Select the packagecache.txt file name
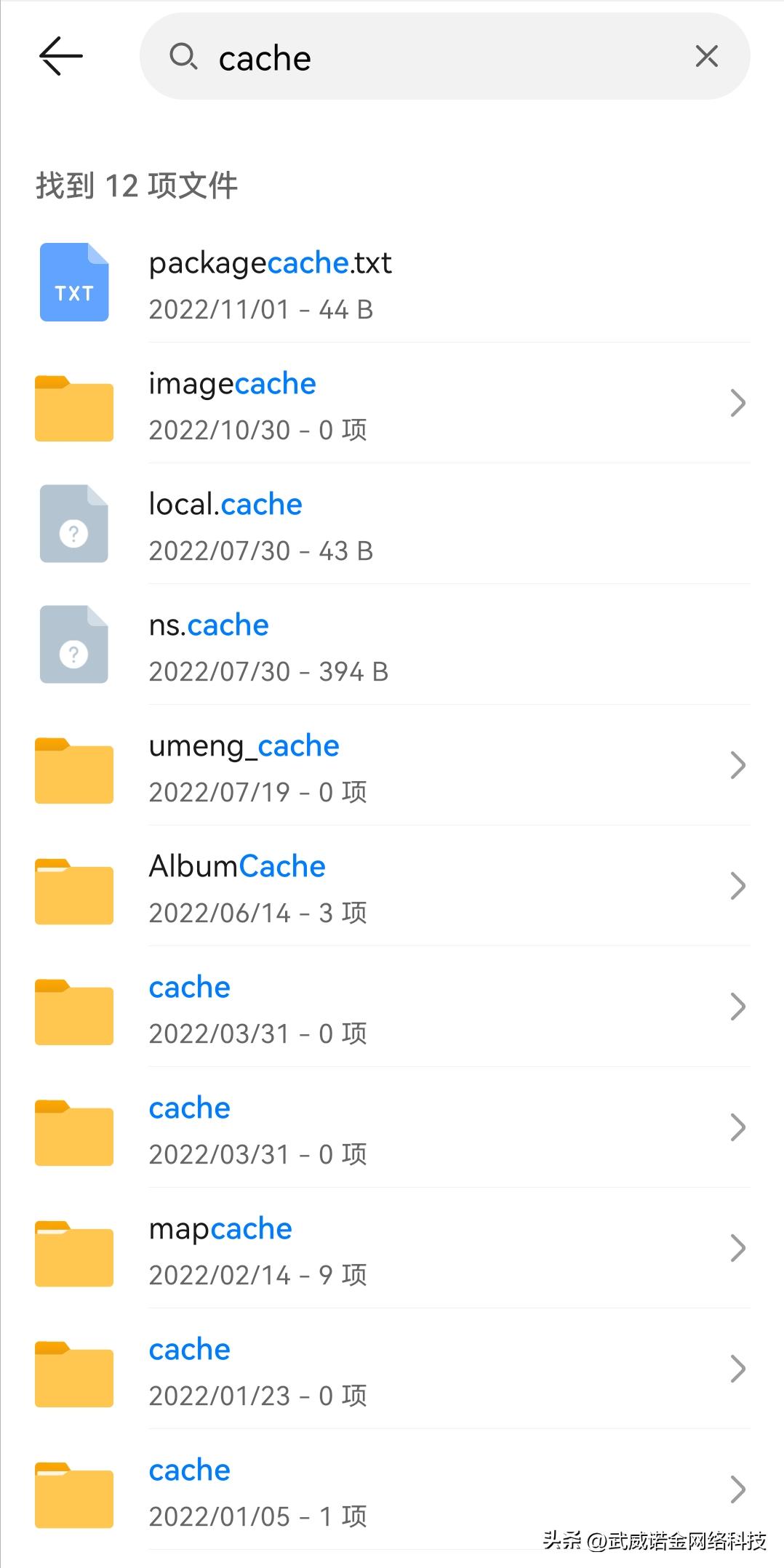The image size is (784, 1568). pyautogui.click(x=270, y=263)
